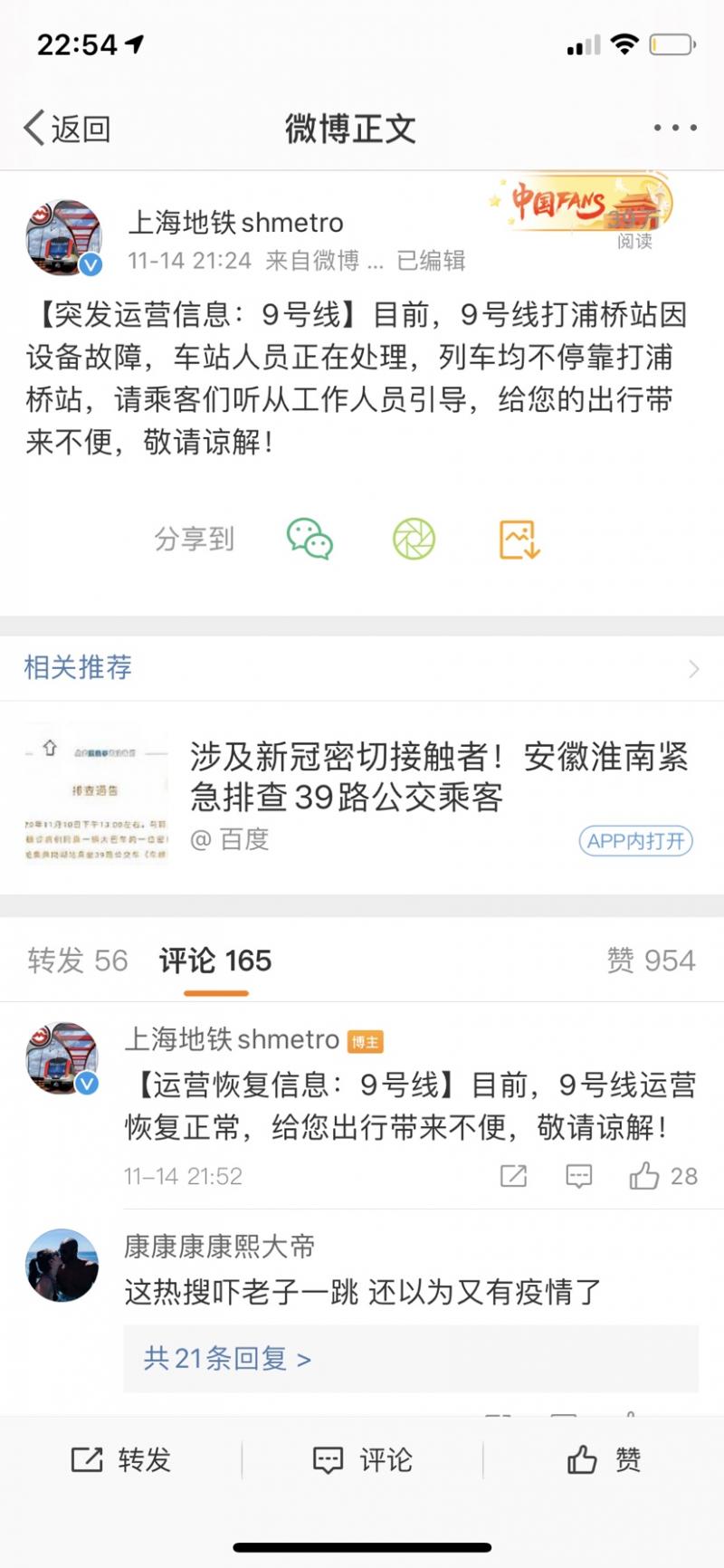Expand 共21条回复 replies
724x1568 pixels.
(227, 1359)
